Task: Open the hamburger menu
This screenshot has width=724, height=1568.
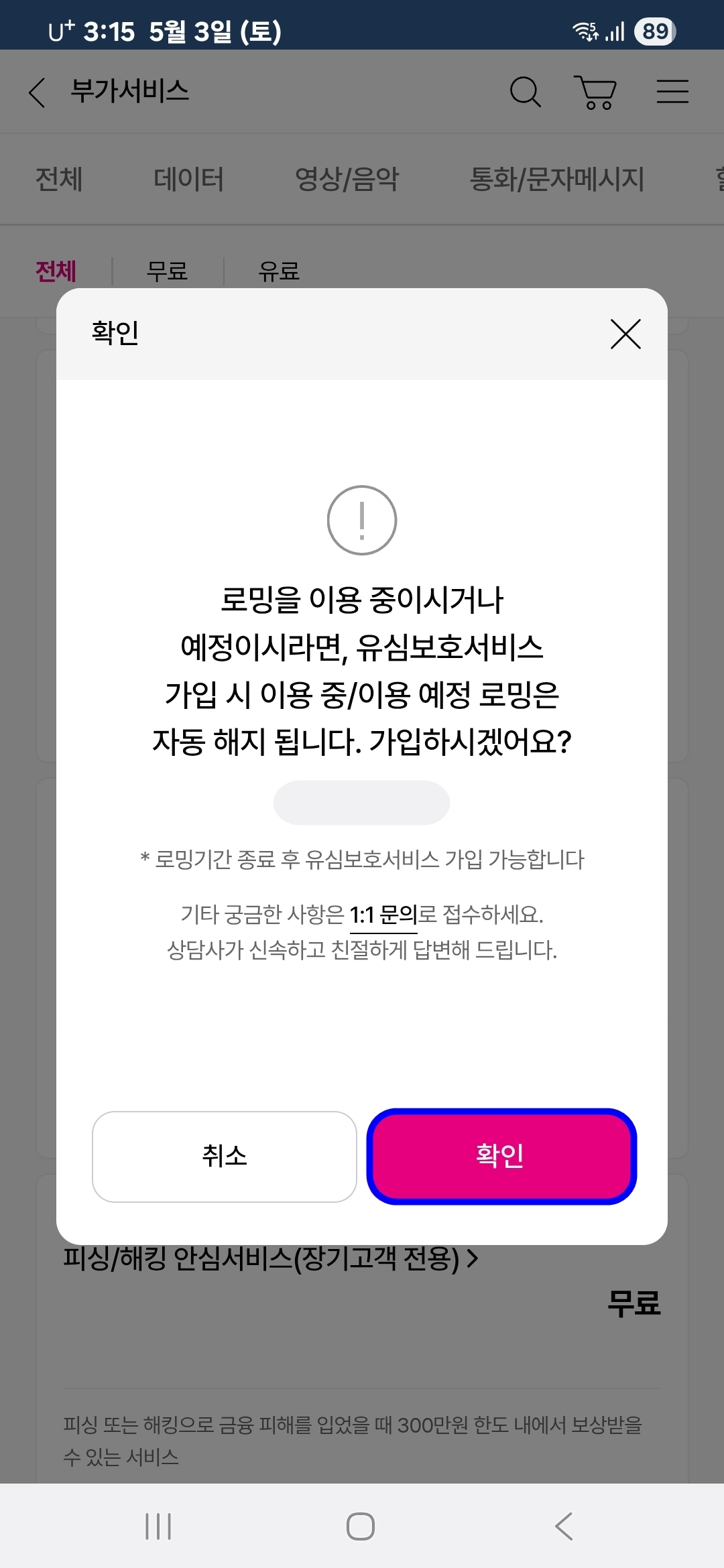Action: tap(672, 92)
